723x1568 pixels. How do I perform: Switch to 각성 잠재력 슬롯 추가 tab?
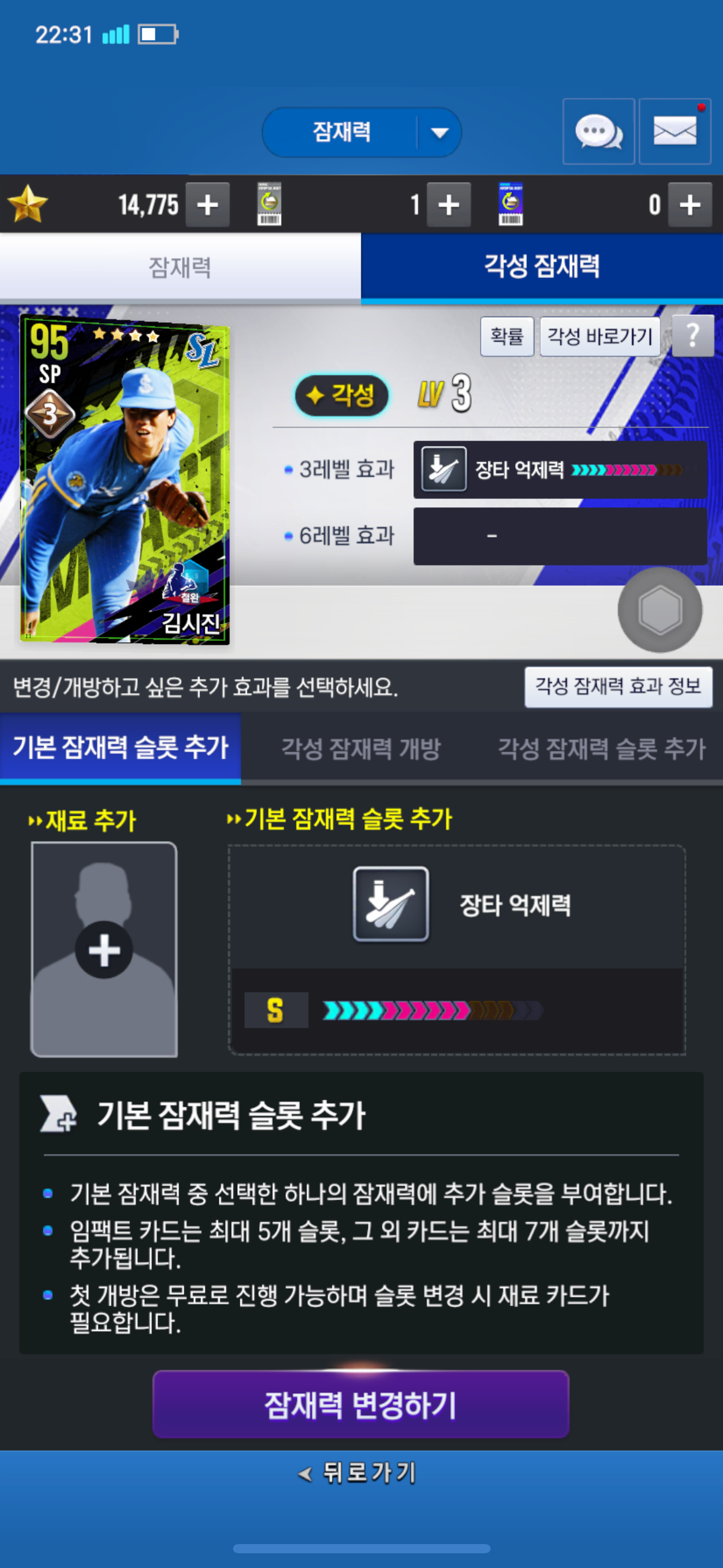(602, 749)
